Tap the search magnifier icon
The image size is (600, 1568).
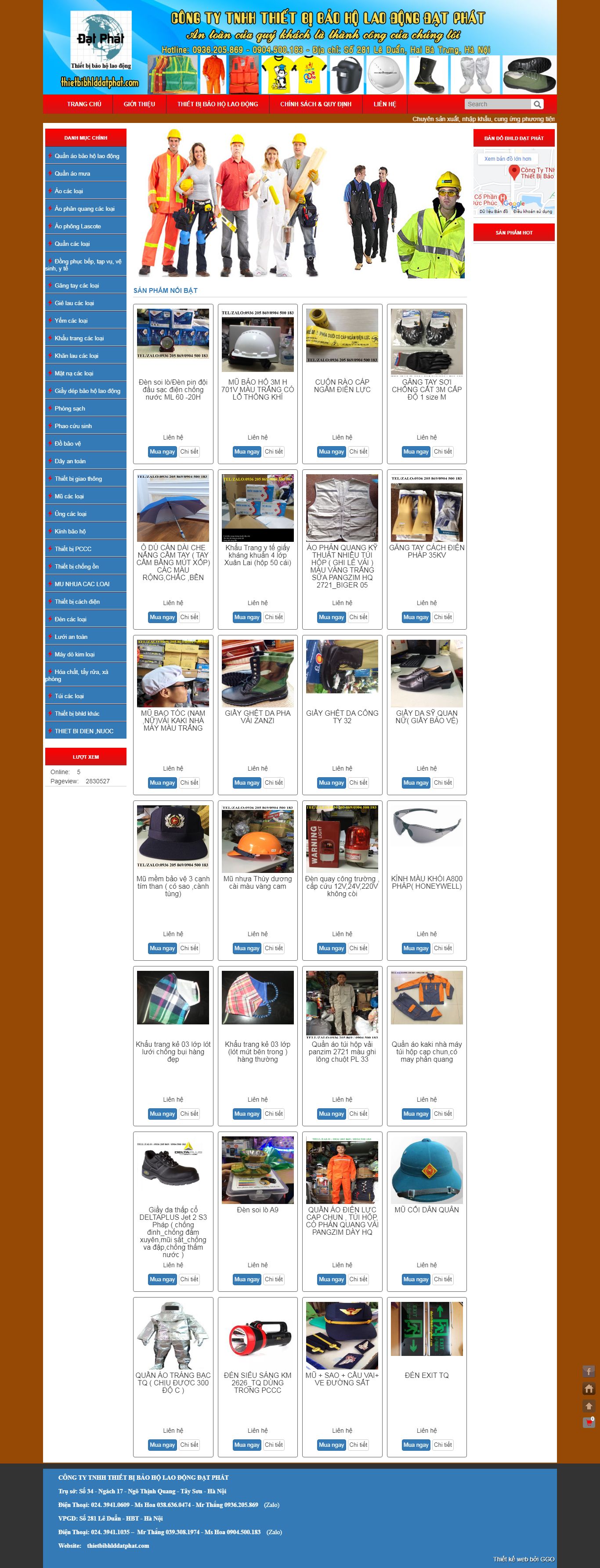(x=537, y=104)
